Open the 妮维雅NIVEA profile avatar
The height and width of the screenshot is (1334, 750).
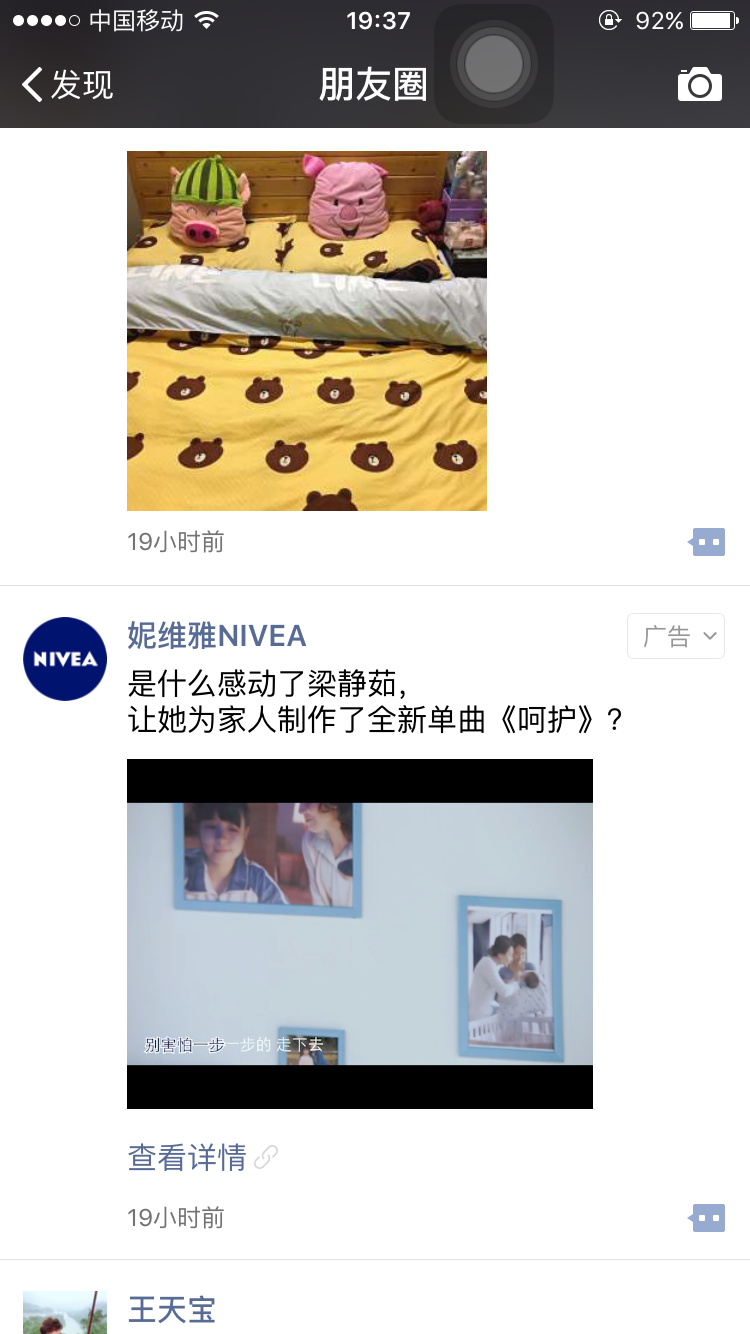coord(65,659)
